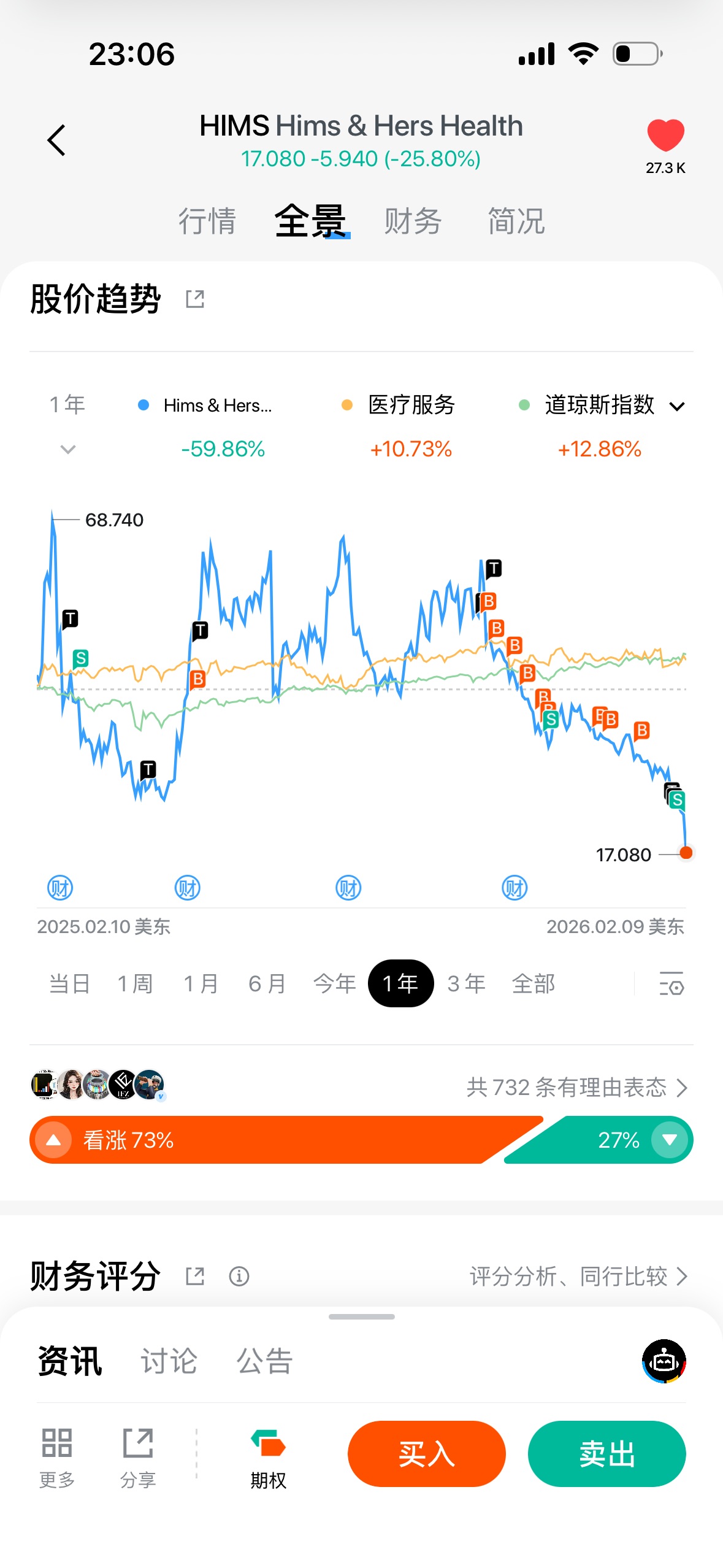Screen dimensions: 723x1568
Task: Switch to the 行情 tab
Action: [207, 221]
